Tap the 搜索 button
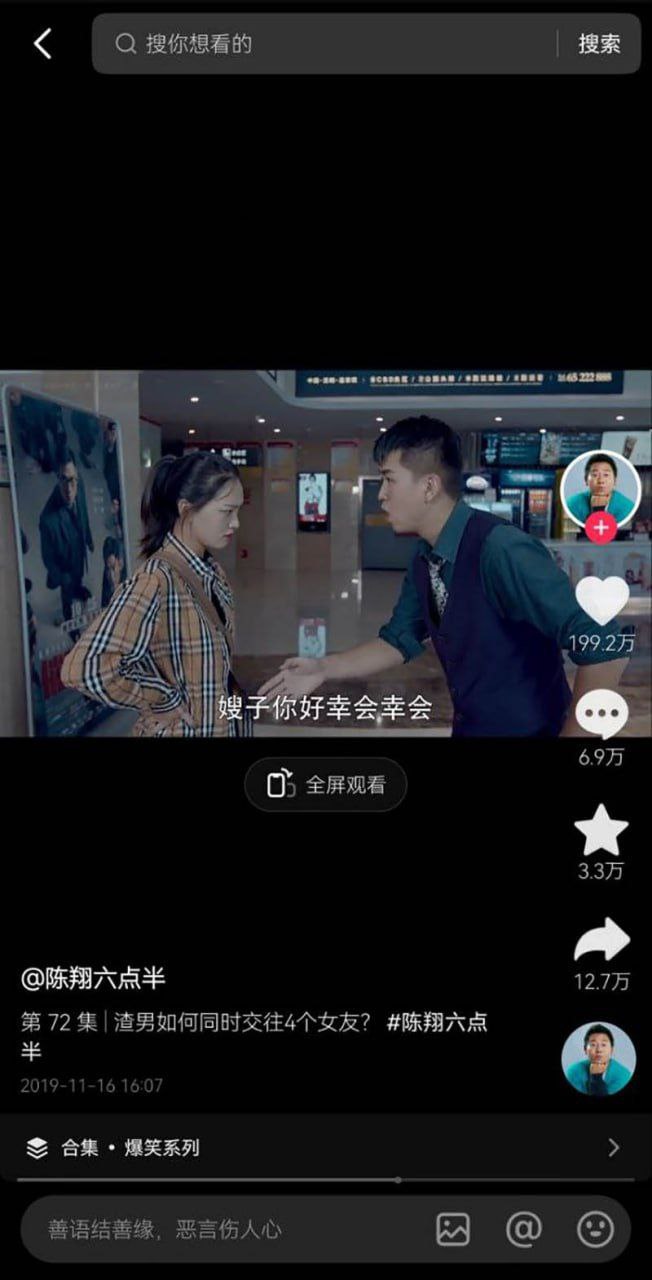The image size is (652, 1280). tap(599, 43)
